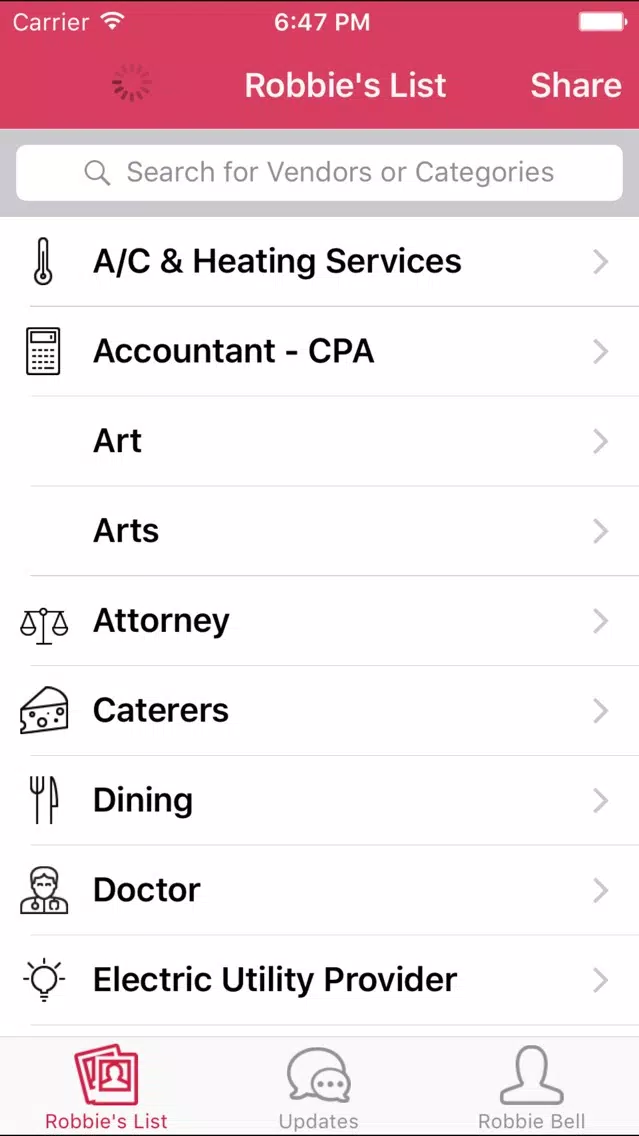Open A/C & Heating Services category
This screenshot has height=1136, width=639.
coord(320,262)
